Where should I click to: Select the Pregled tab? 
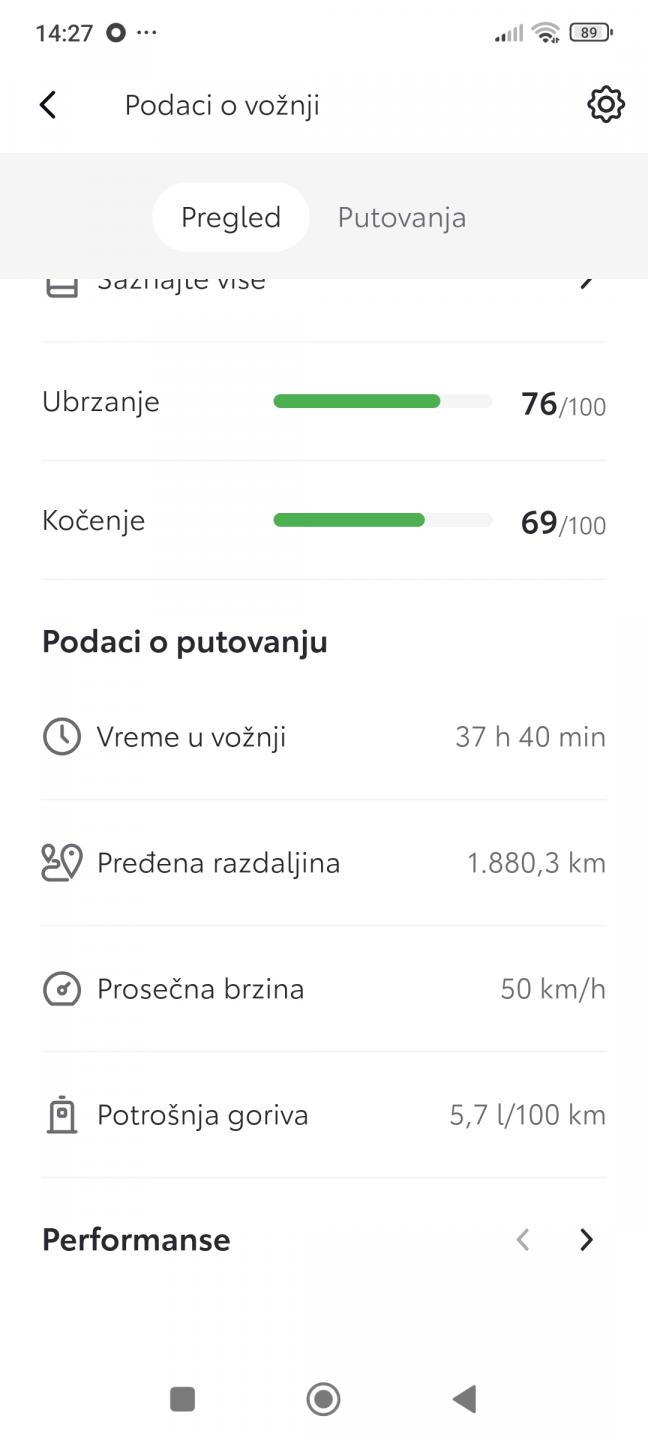tap(230, 217)
